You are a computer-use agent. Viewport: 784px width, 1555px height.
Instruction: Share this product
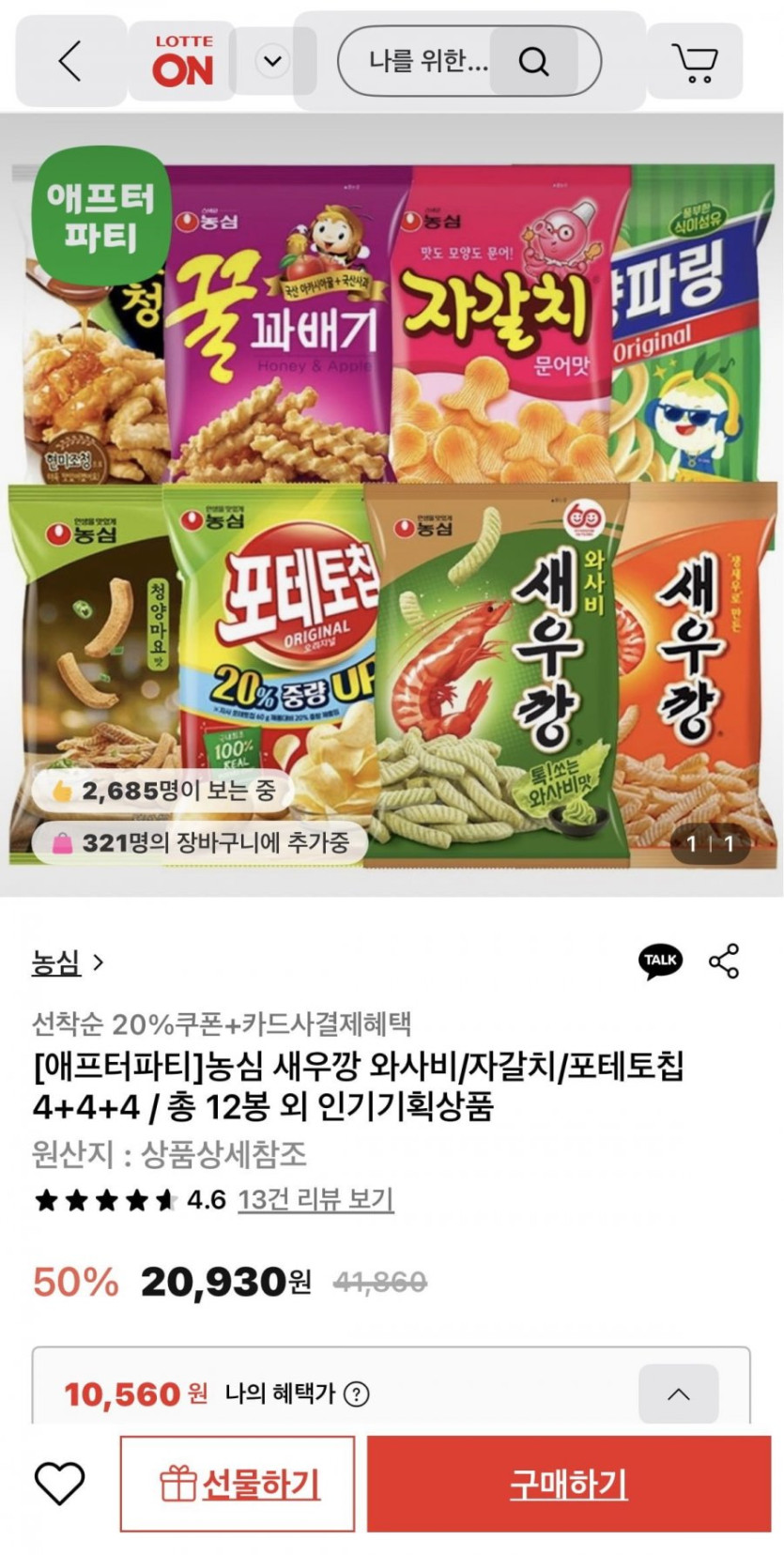pyautogui.click(x=724, y=961)
